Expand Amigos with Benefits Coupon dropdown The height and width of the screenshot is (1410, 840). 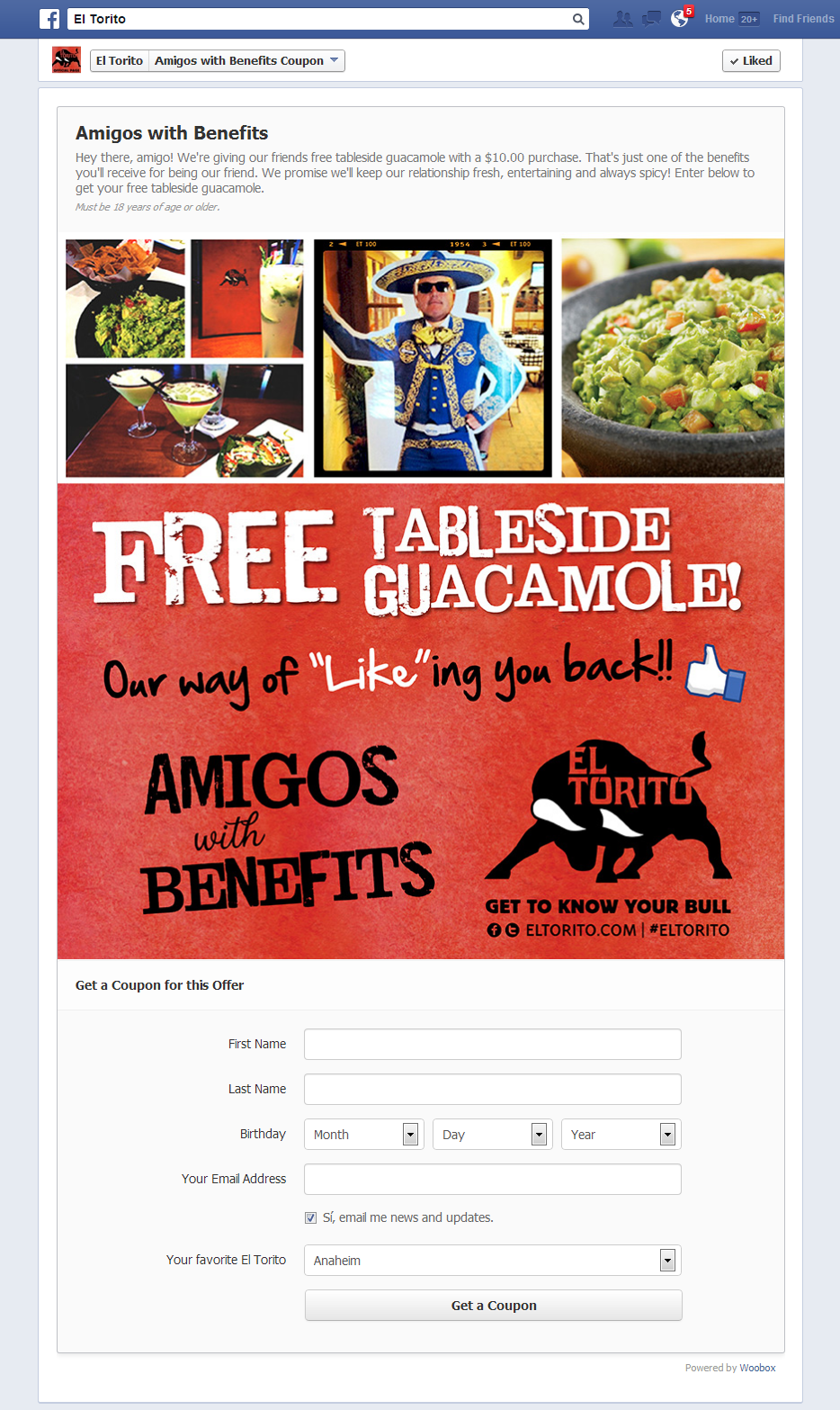246,61
